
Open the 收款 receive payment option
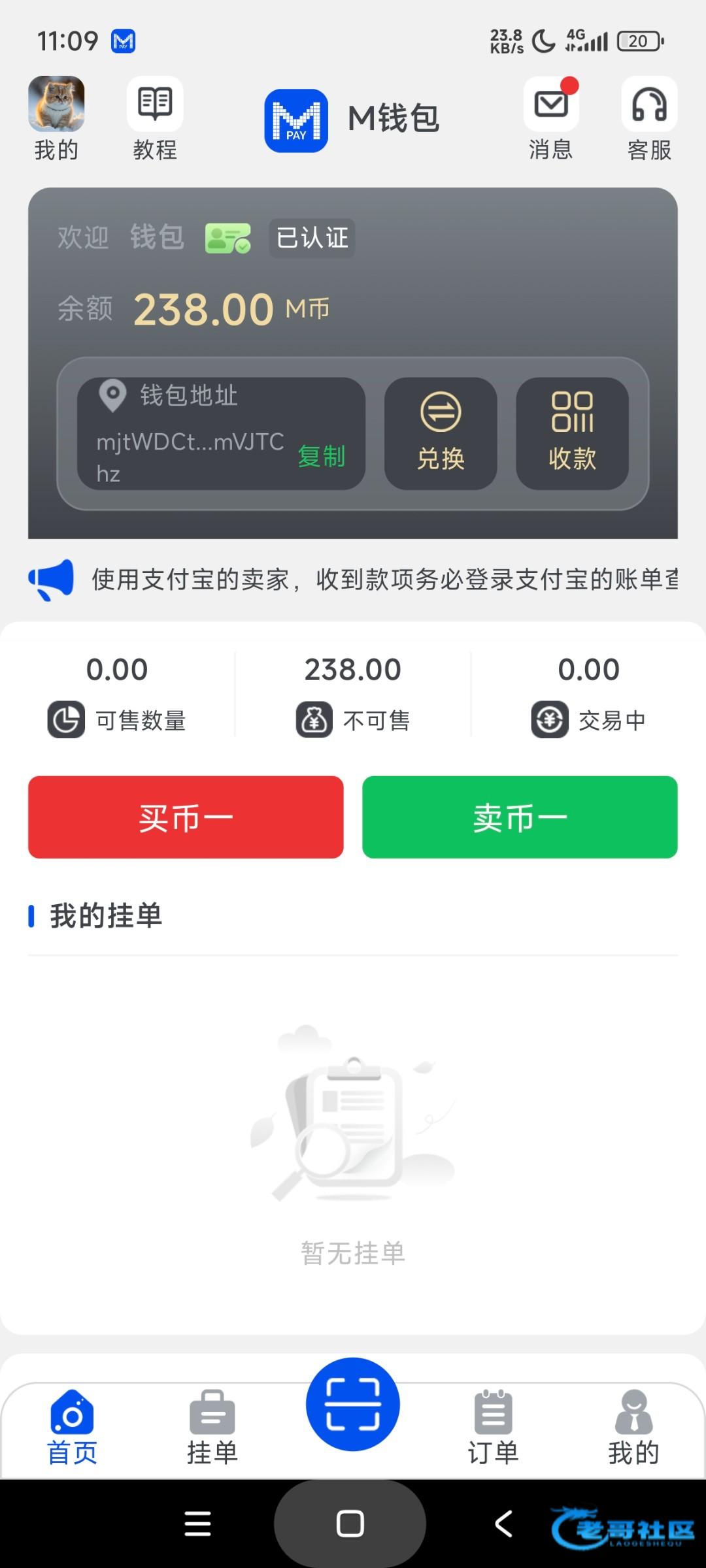[x=572, y=433]
